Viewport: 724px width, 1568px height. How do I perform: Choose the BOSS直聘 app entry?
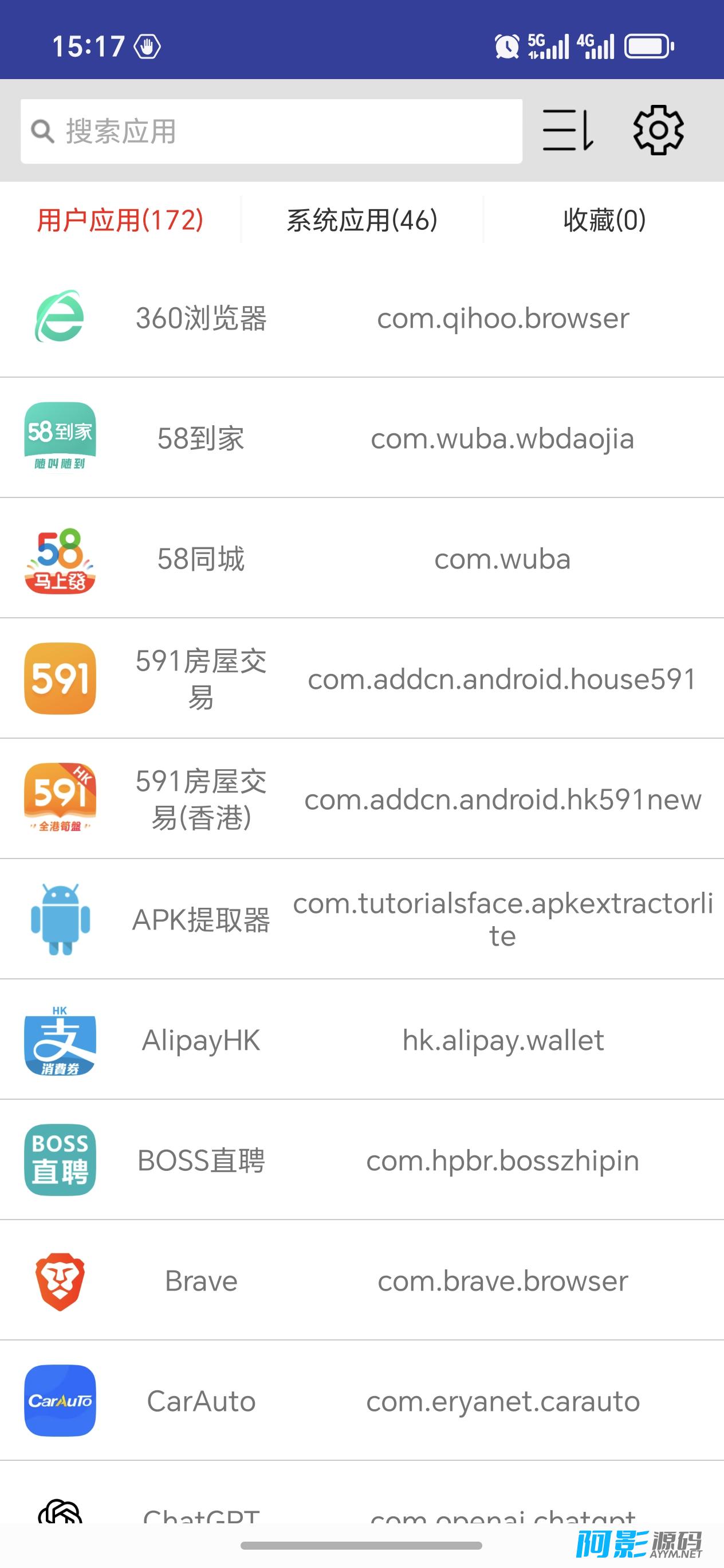coord(362,1160)
